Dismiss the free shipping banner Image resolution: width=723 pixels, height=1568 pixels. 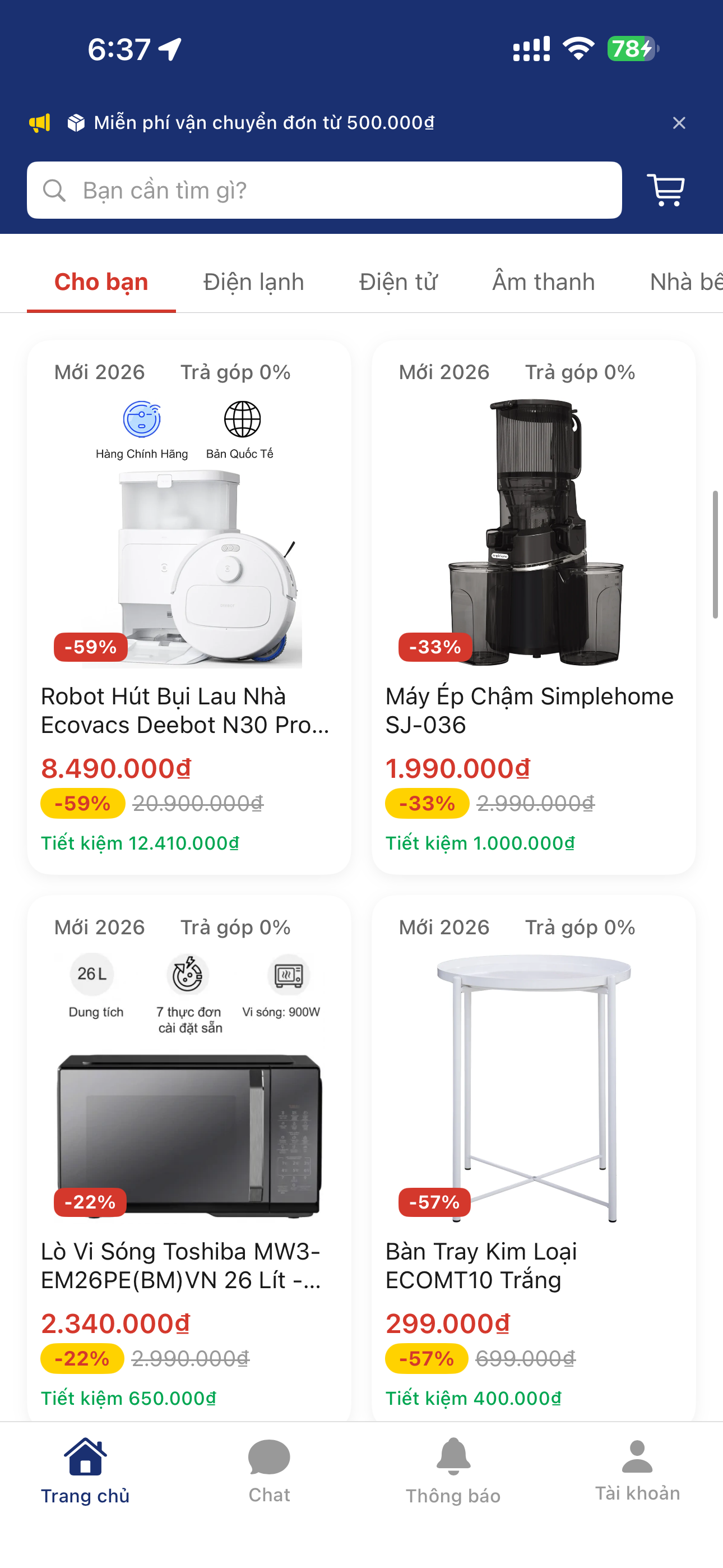(x=679, y=123)
